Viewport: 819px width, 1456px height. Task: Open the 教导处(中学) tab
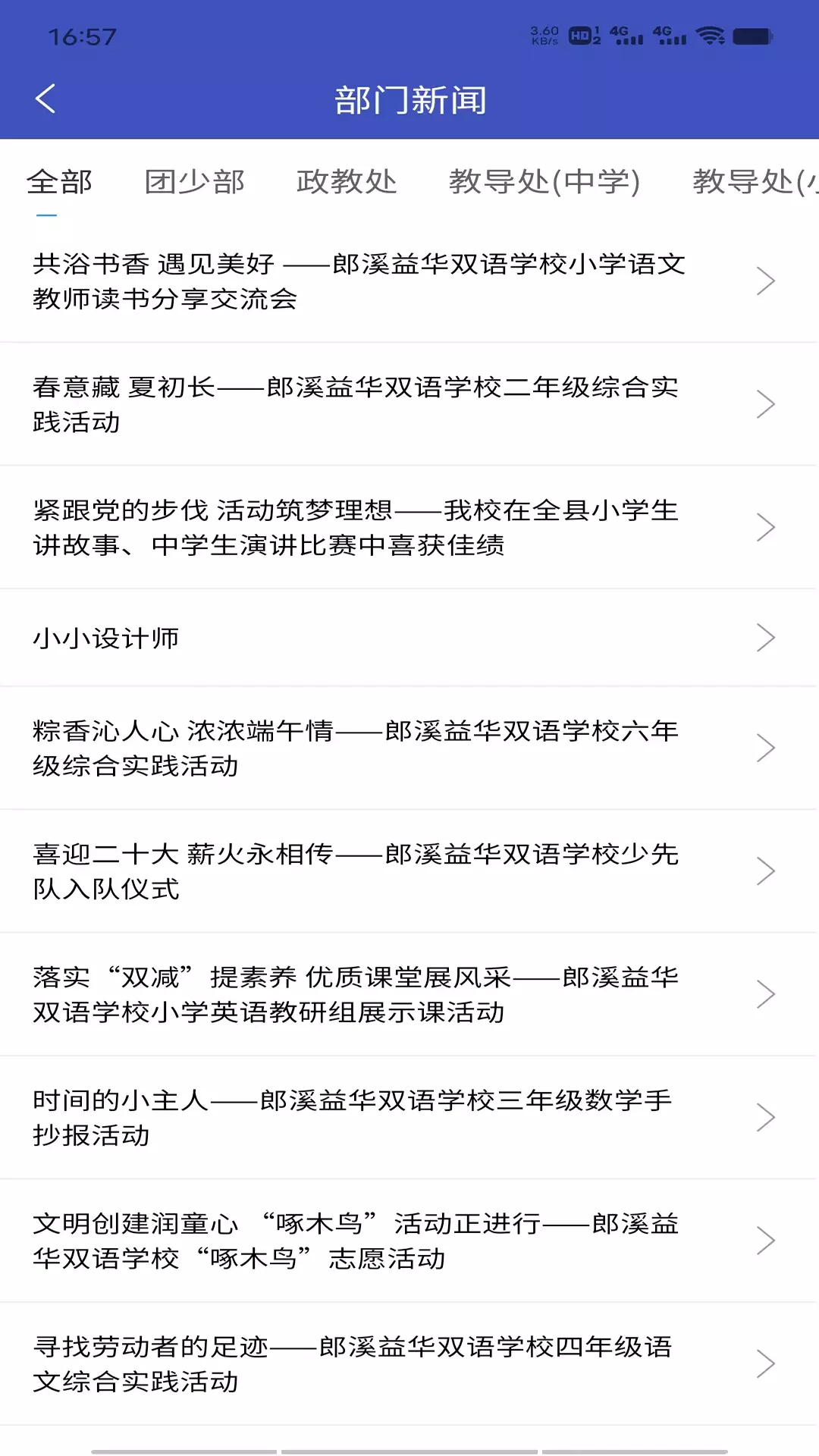coord(544,182)
